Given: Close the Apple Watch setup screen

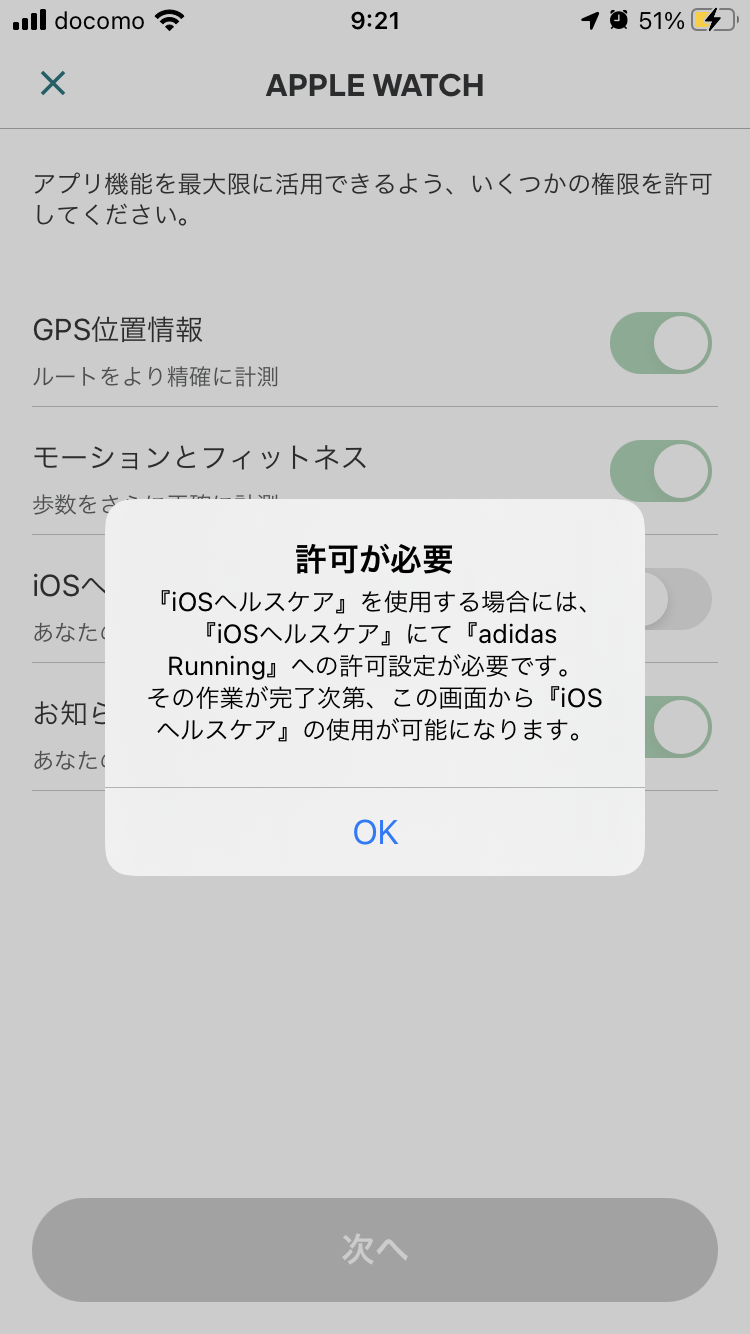Looking at the screenshot, I should tap(53, 84).
